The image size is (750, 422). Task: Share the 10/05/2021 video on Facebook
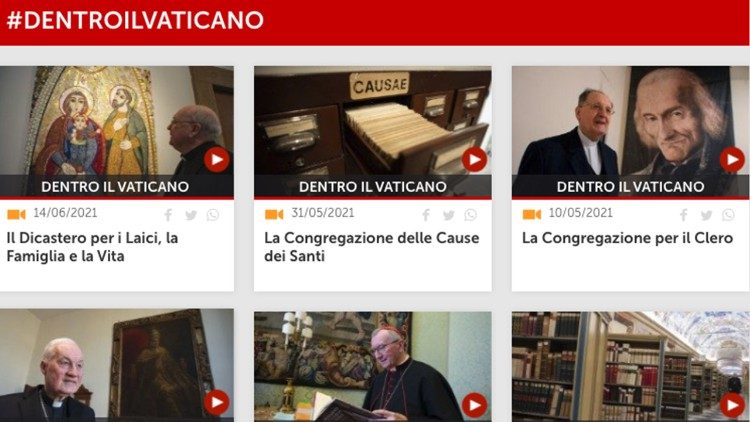684,215
